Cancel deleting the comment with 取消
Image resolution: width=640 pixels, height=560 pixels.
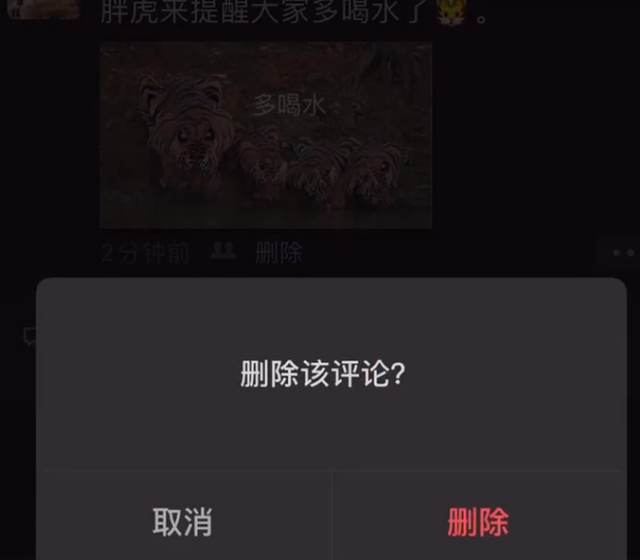(182, 521)
